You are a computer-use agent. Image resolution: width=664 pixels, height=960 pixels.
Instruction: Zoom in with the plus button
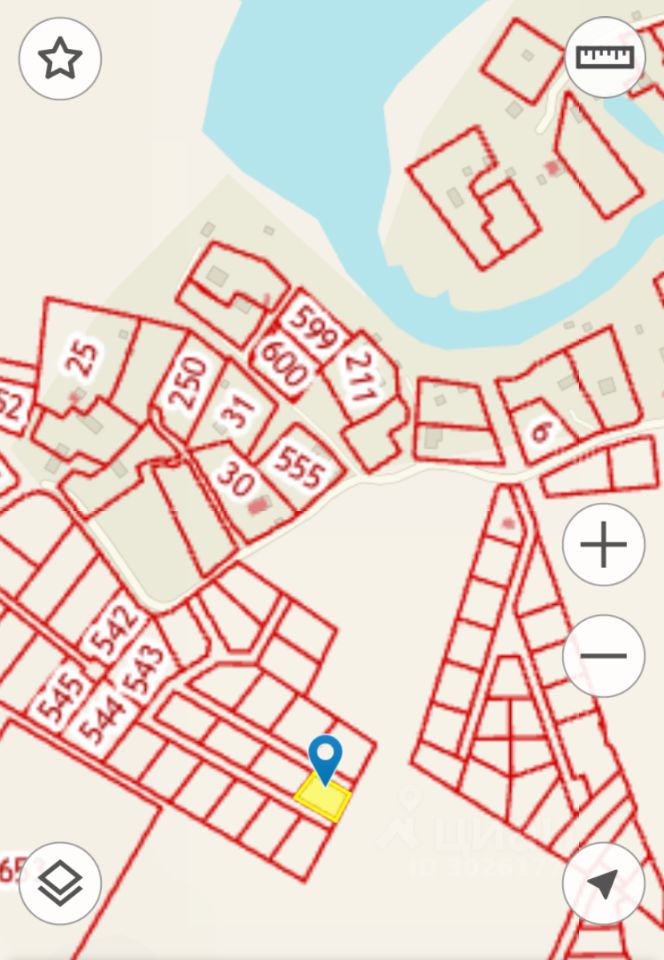coord(603,545)
